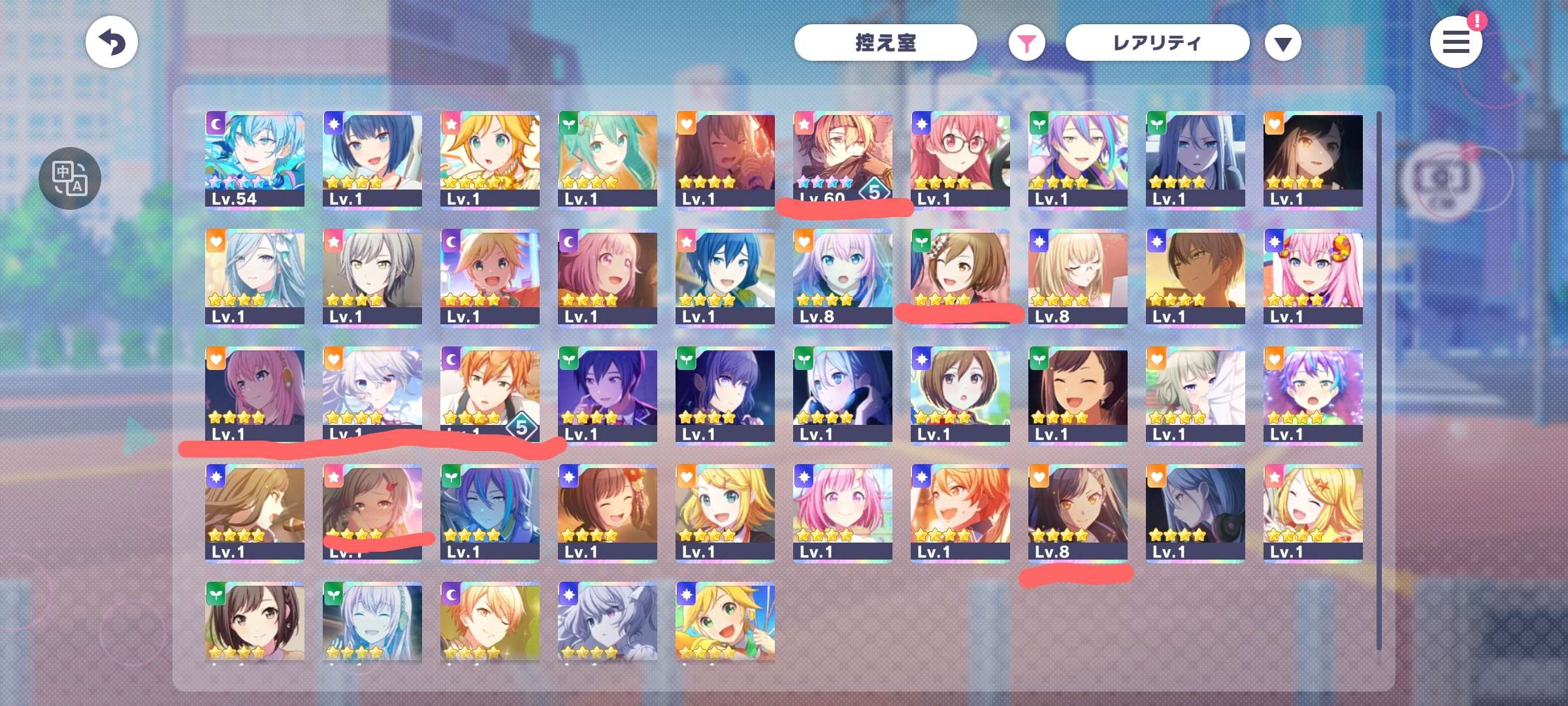Image resolution: width=1568 pixels, height=706 pixels.
Task: Select the girl wearing headphones card
Action: (x=1196, y=512)
